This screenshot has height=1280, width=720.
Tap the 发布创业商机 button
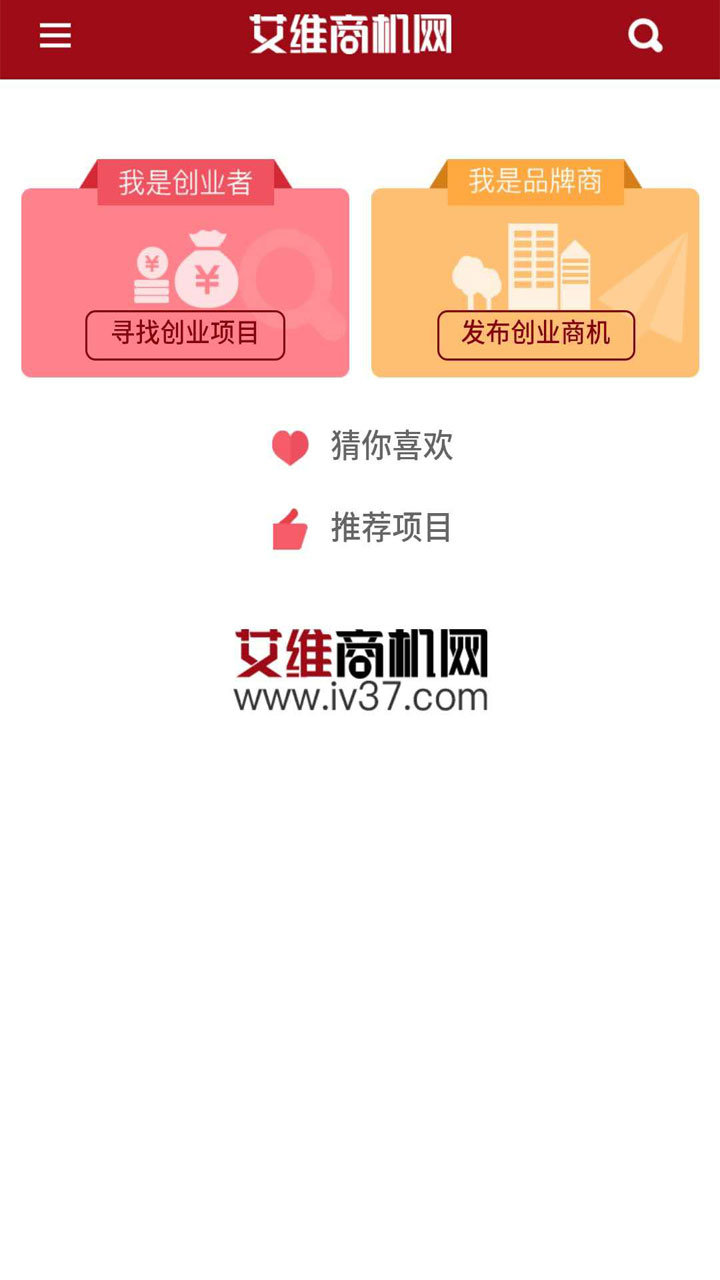pyautogui.click(x=536, y=334)
